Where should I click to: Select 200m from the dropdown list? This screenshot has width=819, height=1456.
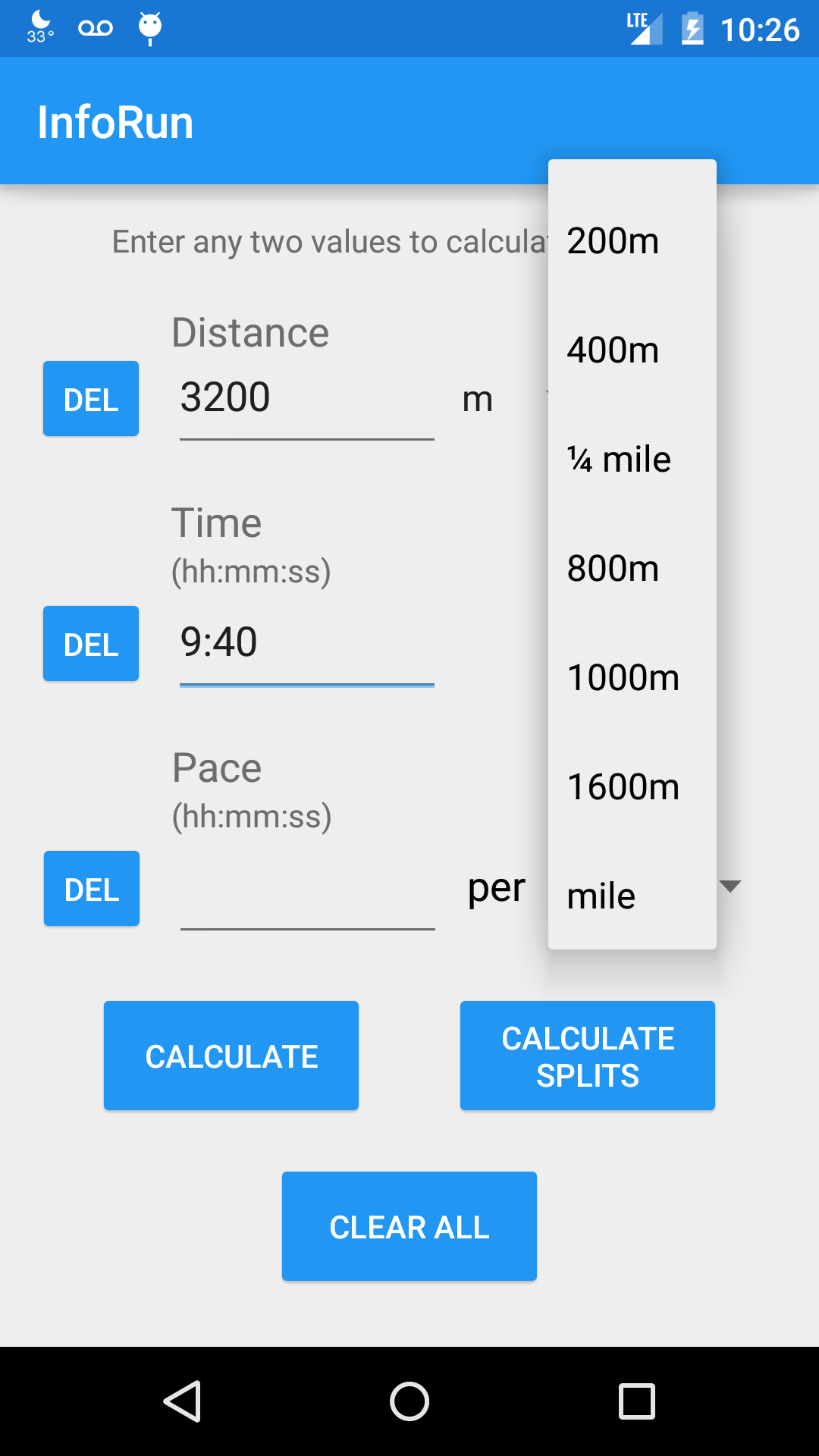[x=632, y=241]
